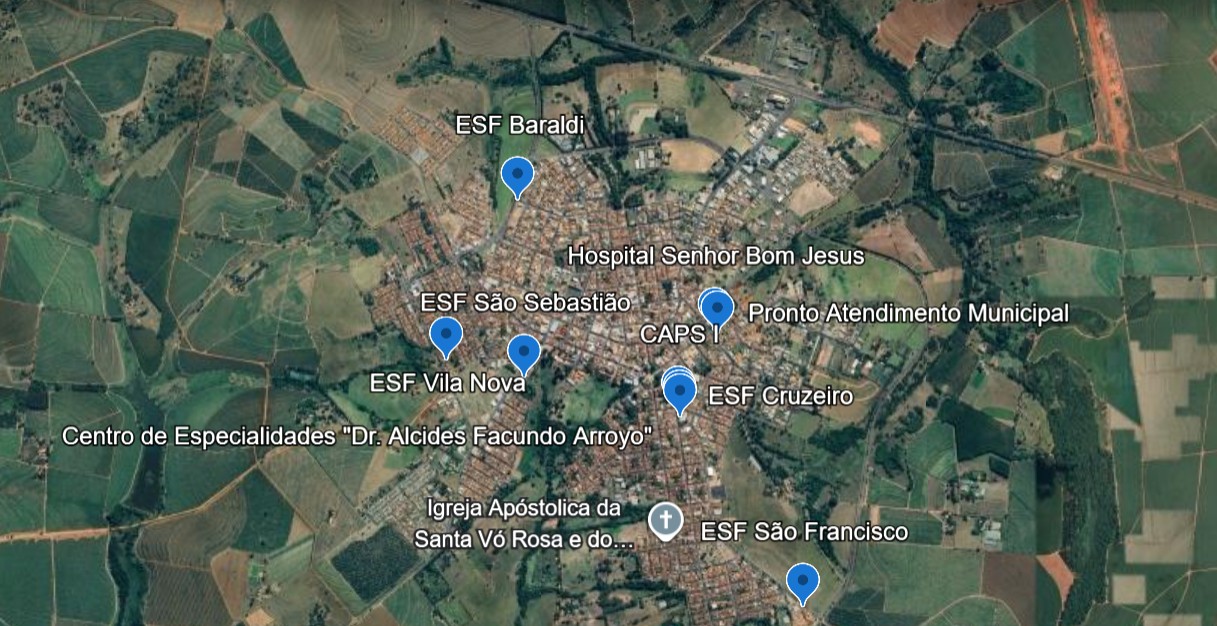Tap the ESF São Francisco pin
1217x626 pixels.
[x=802, y=581]
